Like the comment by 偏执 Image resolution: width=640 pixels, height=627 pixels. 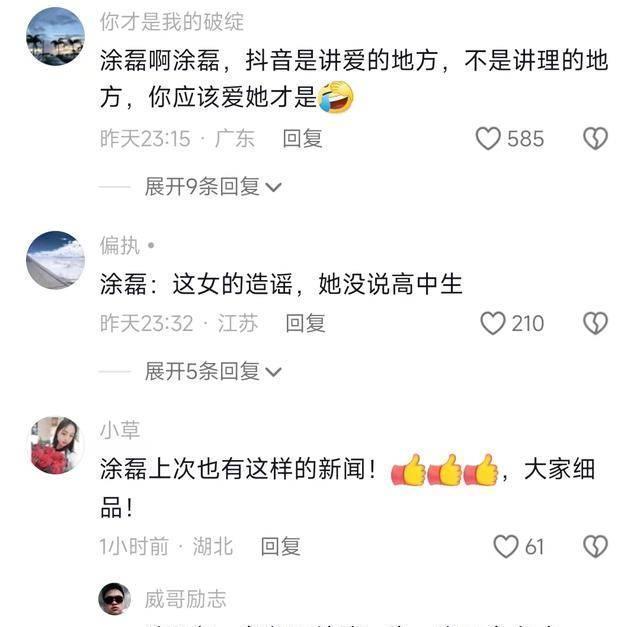click(493, 323)
